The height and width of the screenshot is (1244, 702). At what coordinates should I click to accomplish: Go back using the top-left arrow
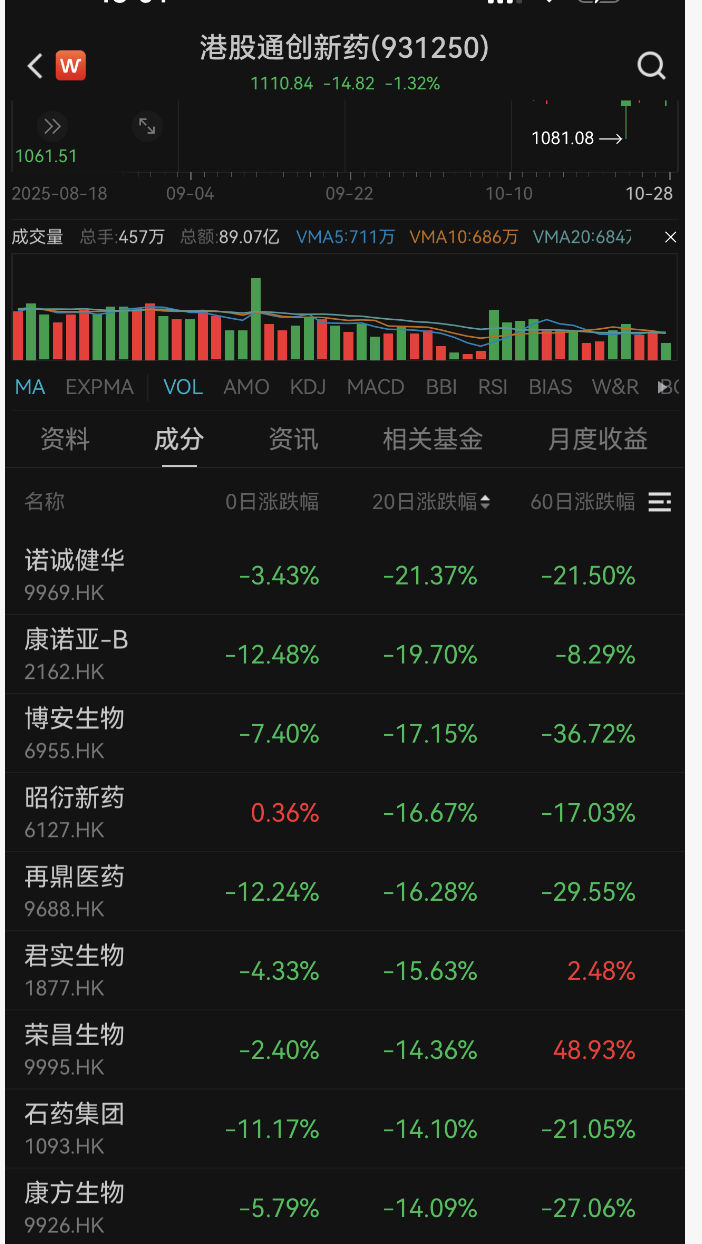click(35, 66)
